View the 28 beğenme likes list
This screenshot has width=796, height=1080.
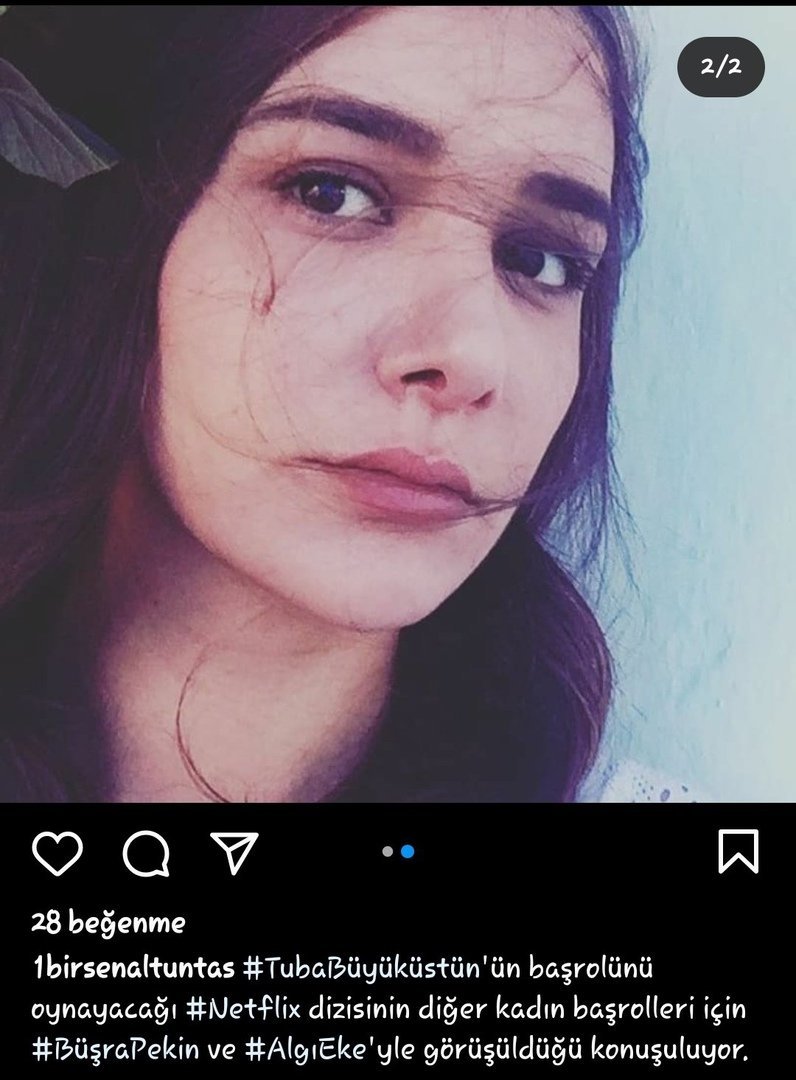coord(108,923)
